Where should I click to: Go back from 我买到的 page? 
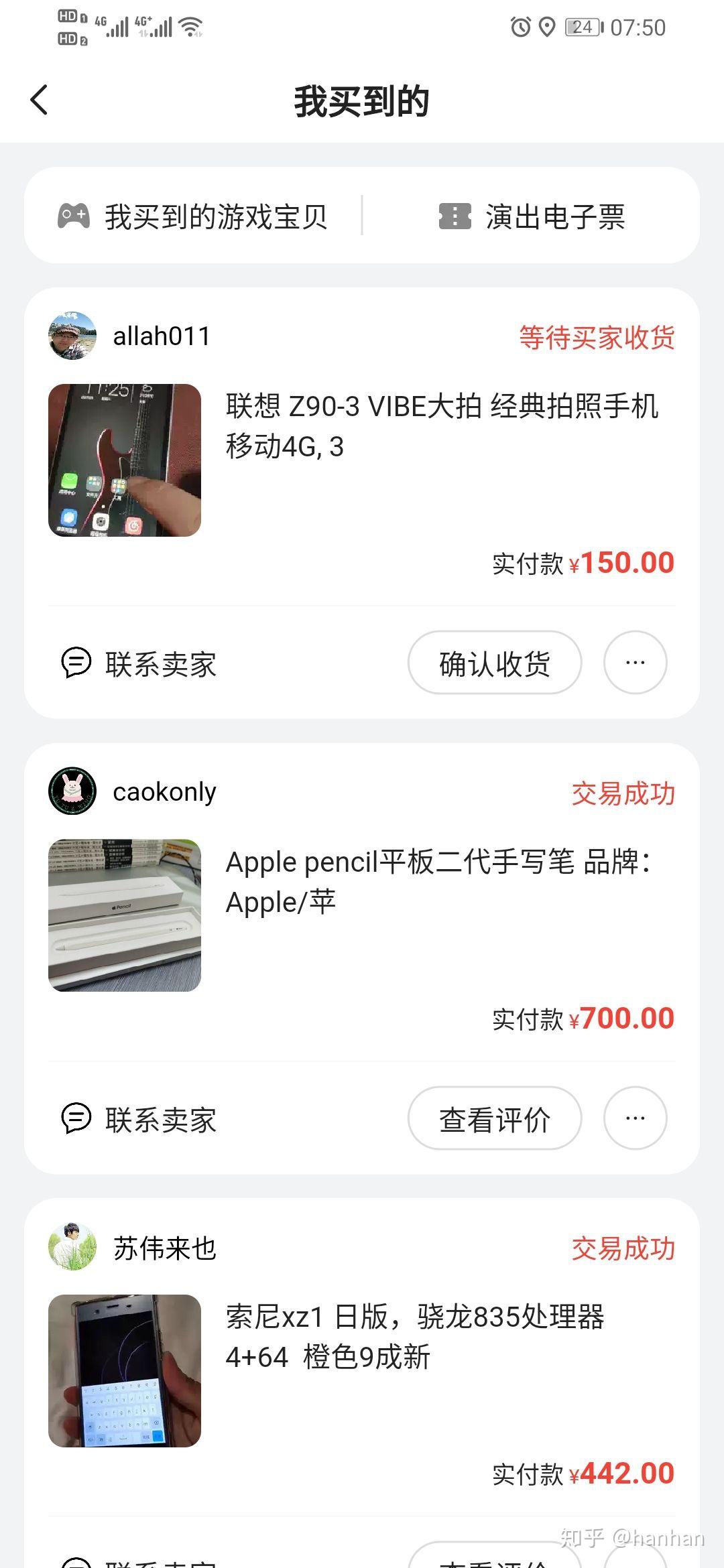pos(40,101)
